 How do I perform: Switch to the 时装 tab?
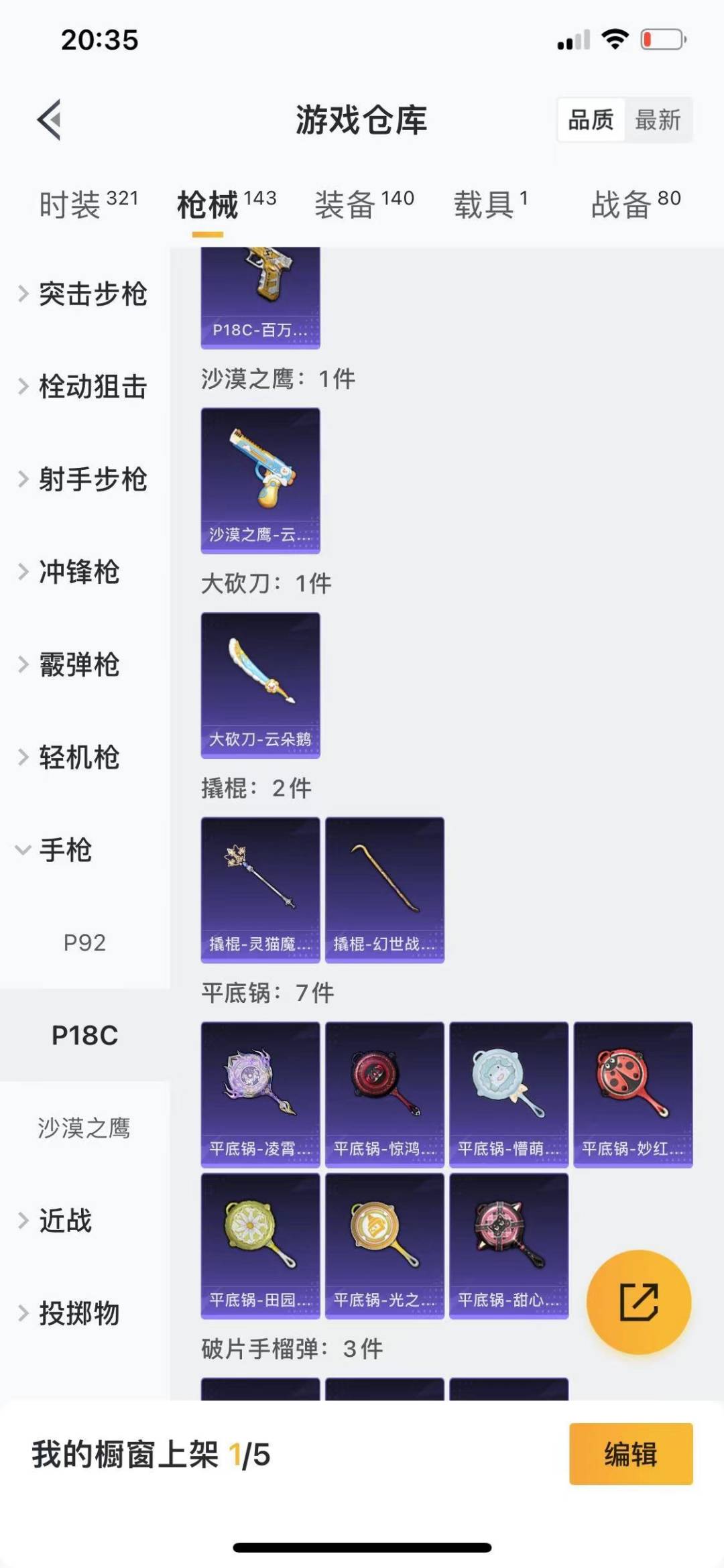88,204
